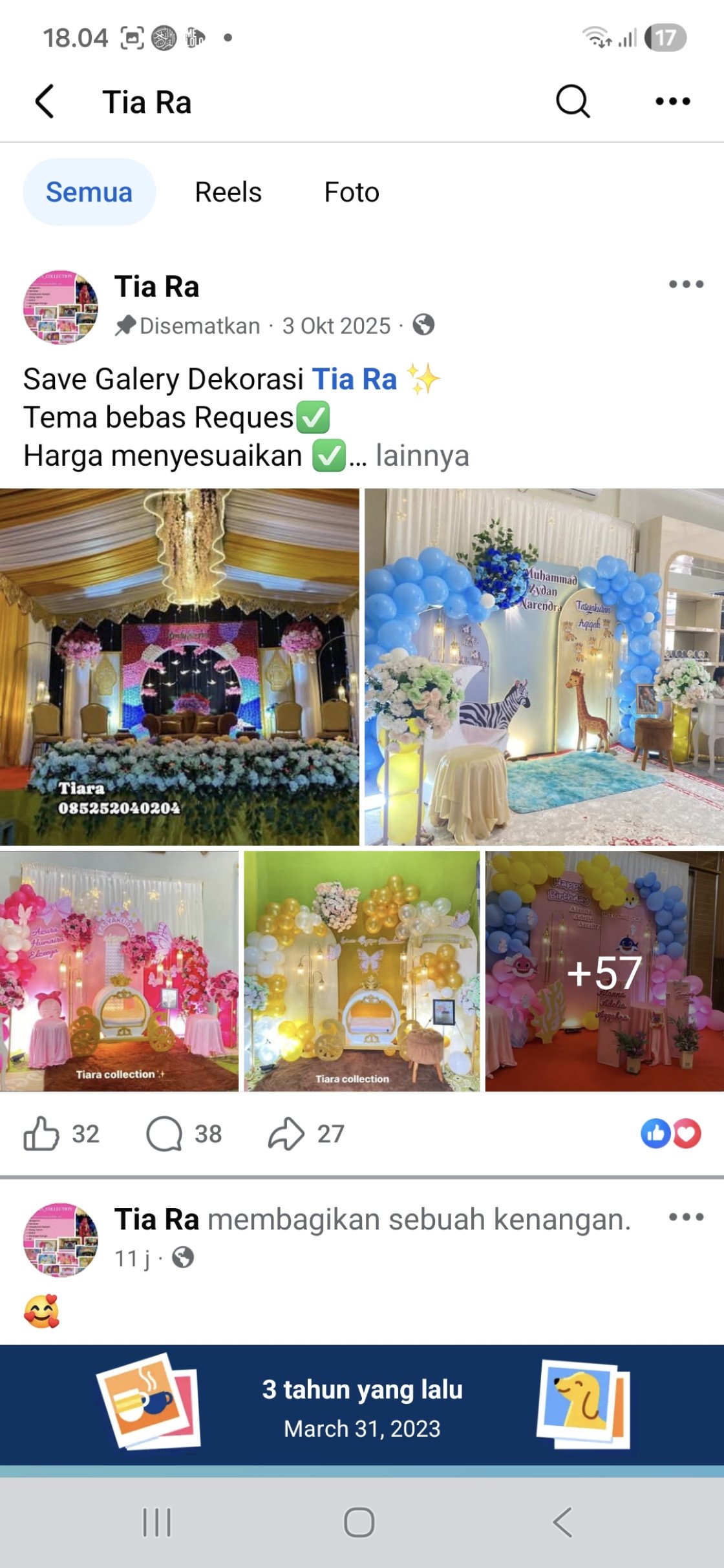724x1568 pixels.
Task: Open the pink carriage decoration photo
Action: click(x=119, y=971)
